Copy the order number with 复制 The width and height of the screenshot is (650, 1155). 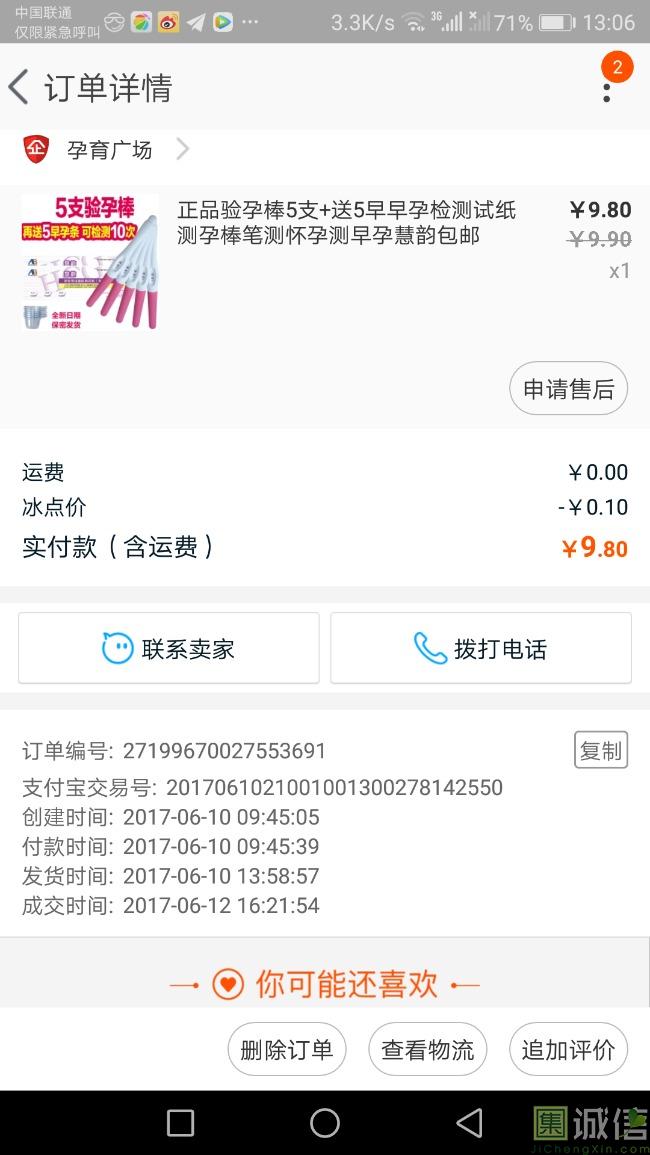point(600,751)
